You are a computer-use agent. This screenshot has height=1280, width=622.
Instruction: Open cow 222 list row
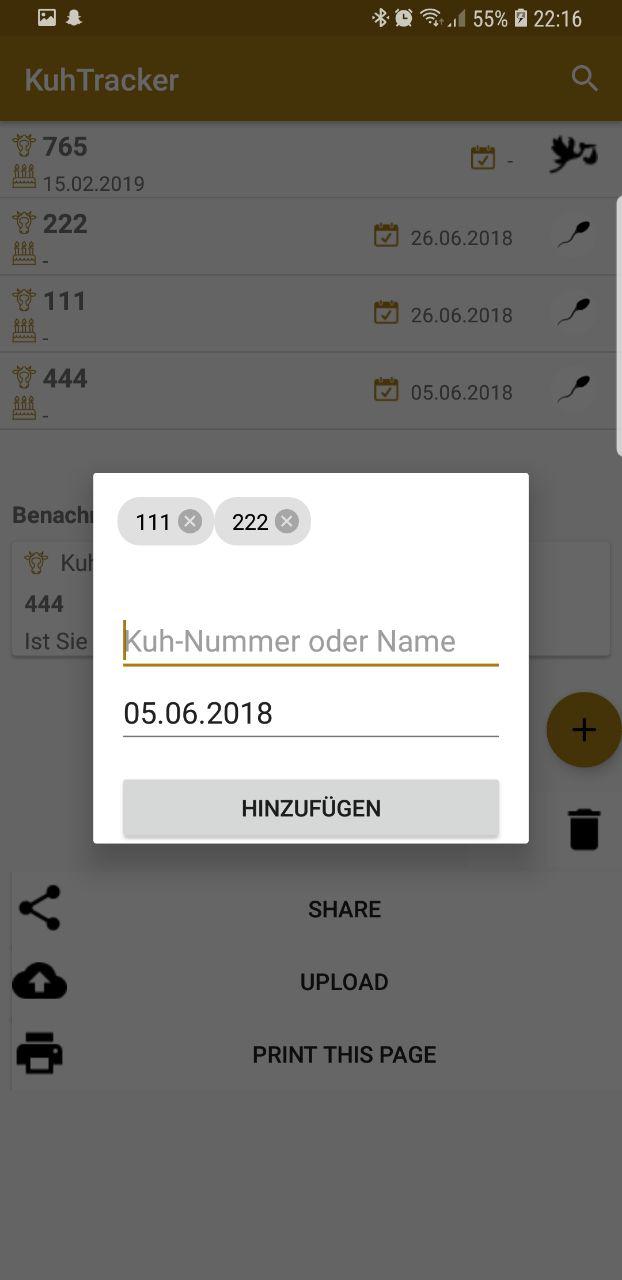coord(250,237)
